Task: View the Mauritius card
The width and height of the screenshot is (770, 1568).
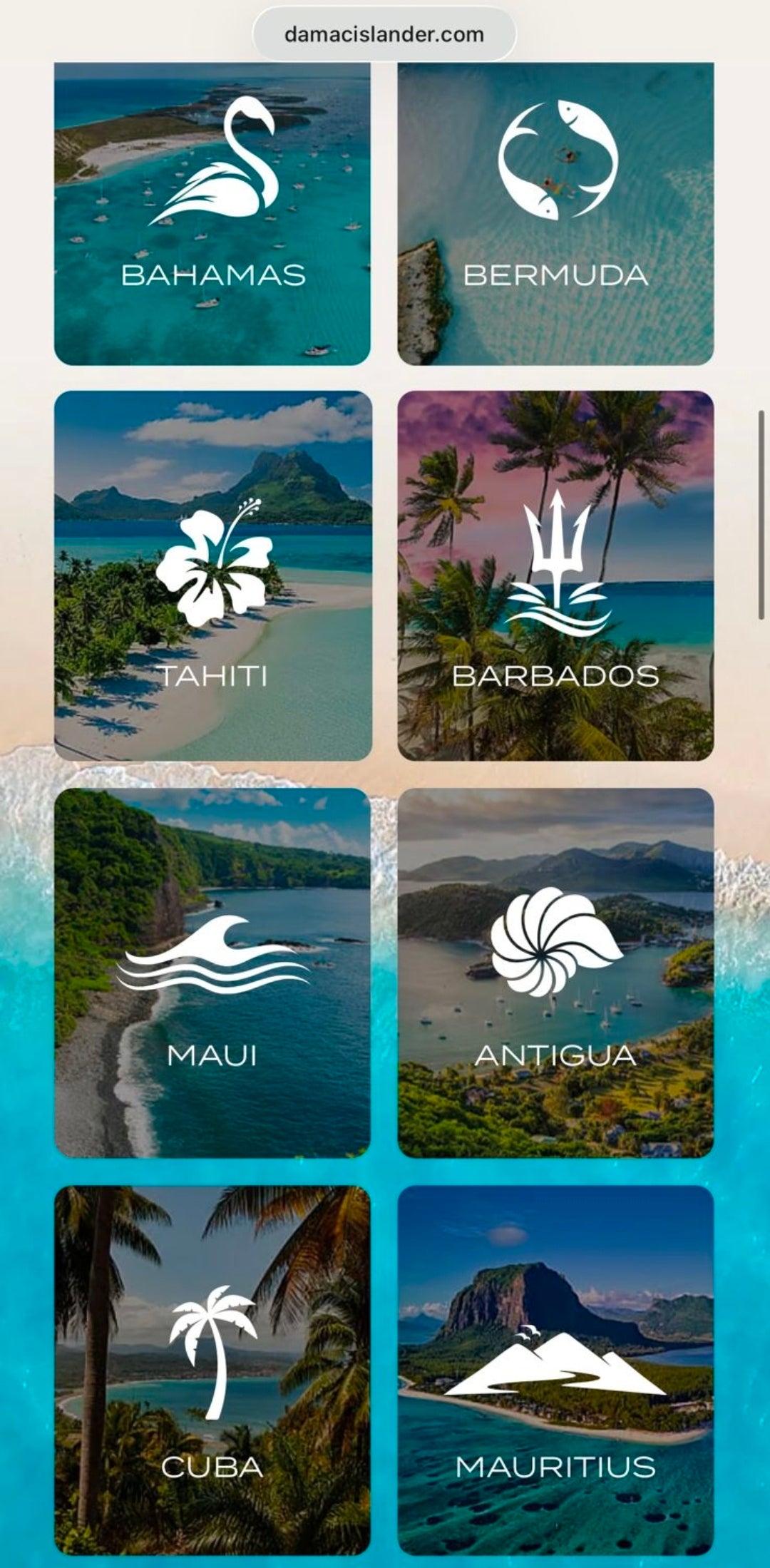Action: coord(555,1369)
